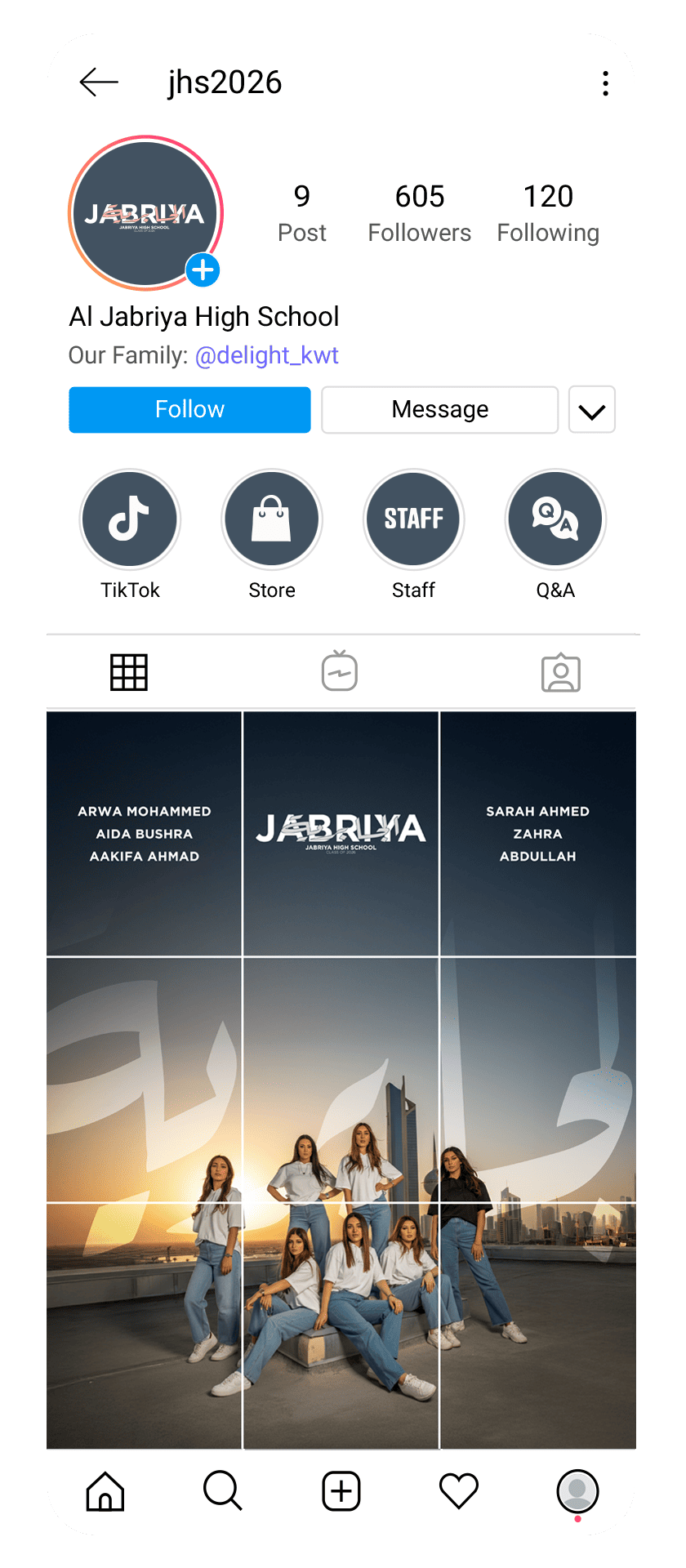Follow the jhs2026 account

pos(189,409)
